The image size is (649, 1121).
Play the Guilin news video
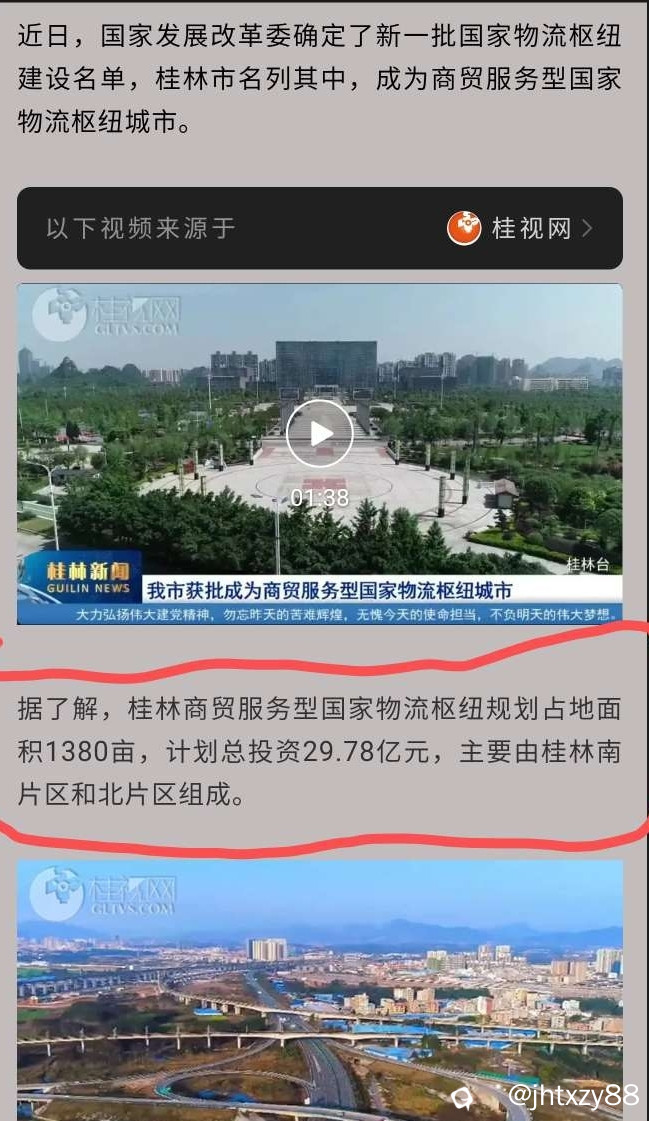pos(319,433)
